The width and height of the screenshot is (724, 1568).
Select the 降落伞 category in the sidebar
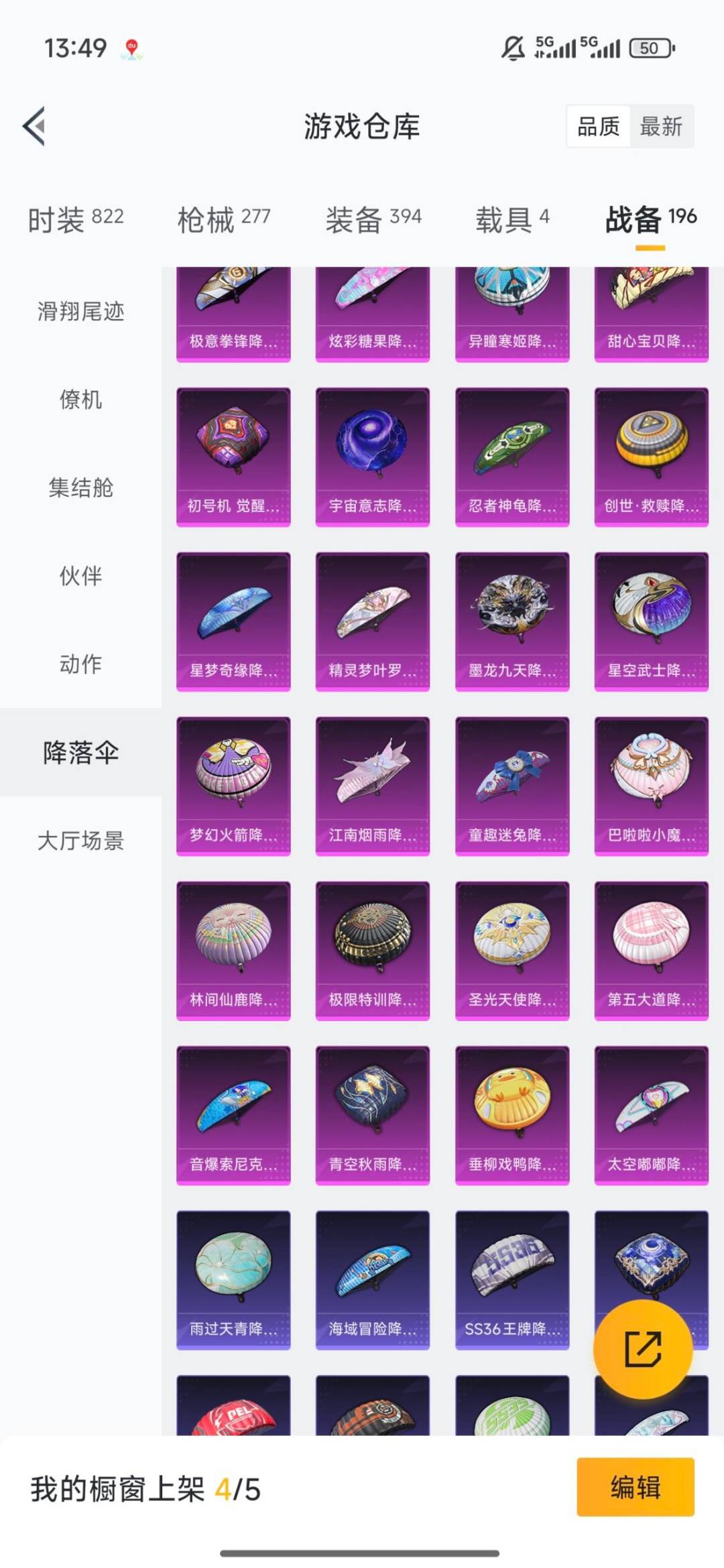click(x=79, y=753)
